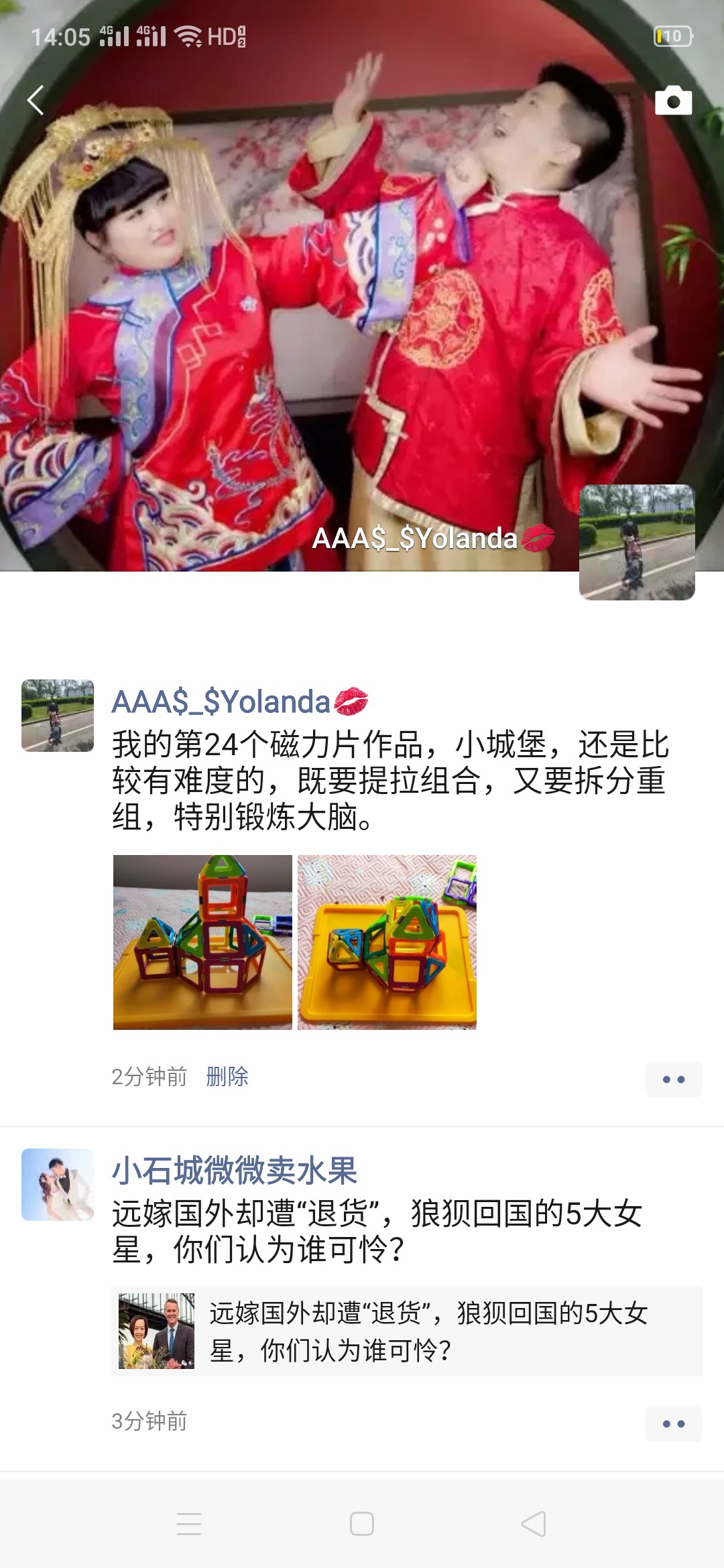Tap the system home button
Image resolution: width=724 pixels, height=1568 pixels.
(x=362, y=1523)
